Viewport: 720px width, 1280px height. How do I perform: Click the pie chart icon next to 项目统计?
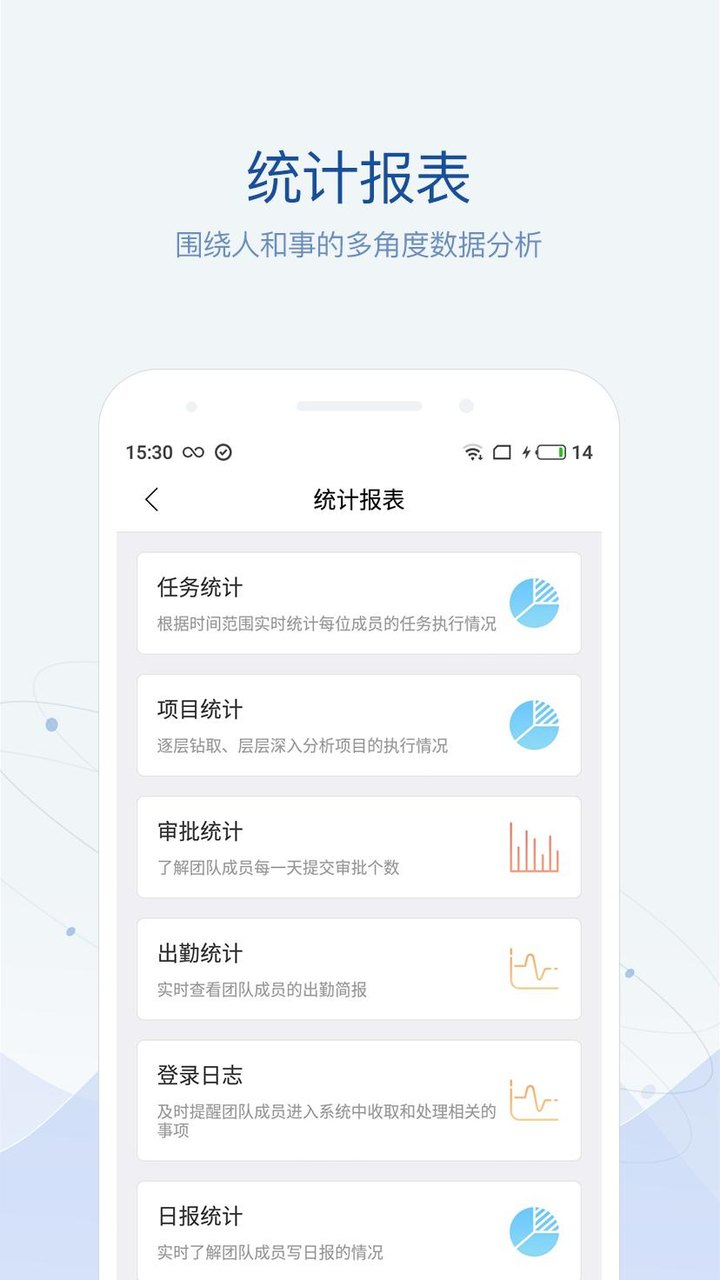(x=535, y=722)
